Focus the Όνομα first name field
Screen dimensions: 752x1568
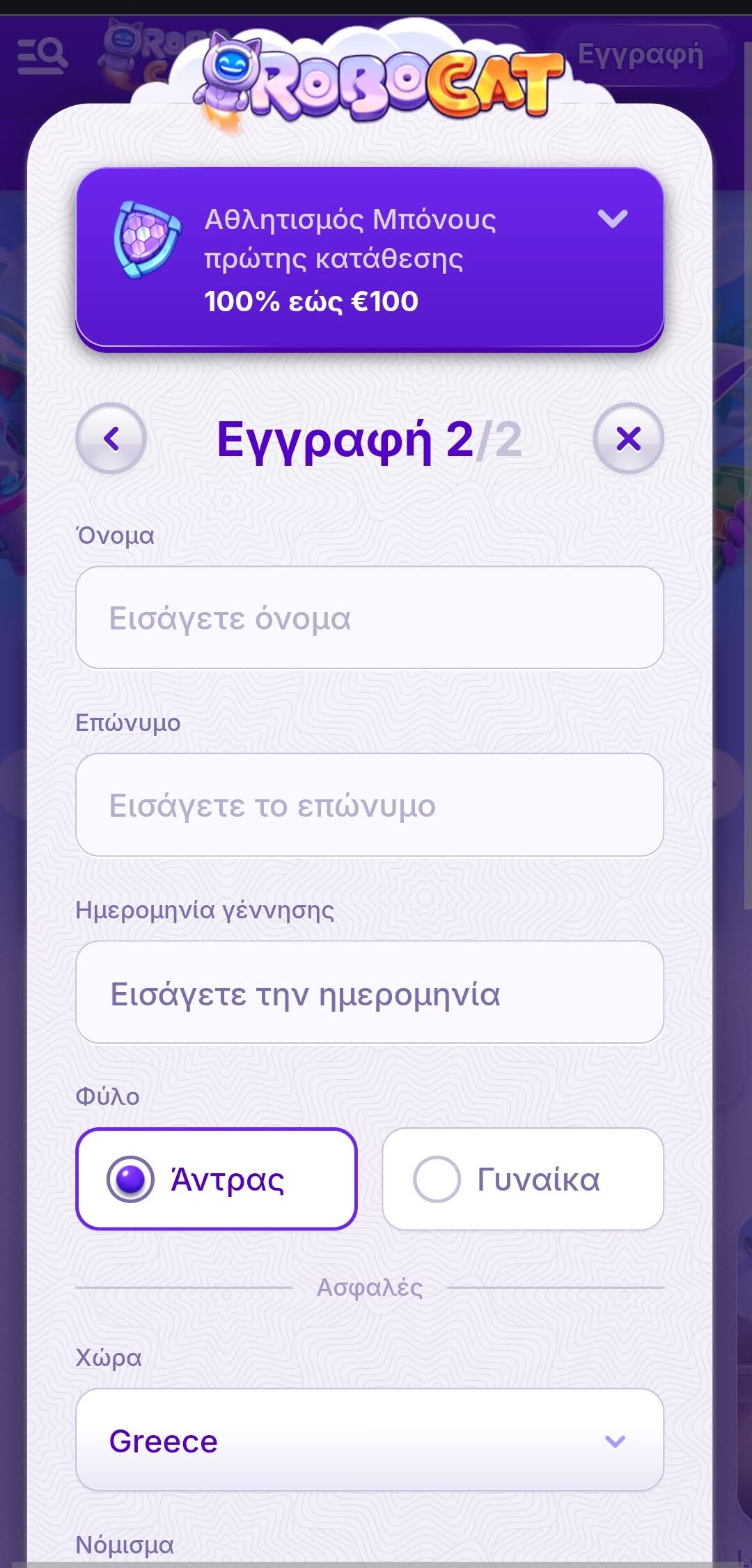pyautogui.click(x=369, y=618)
